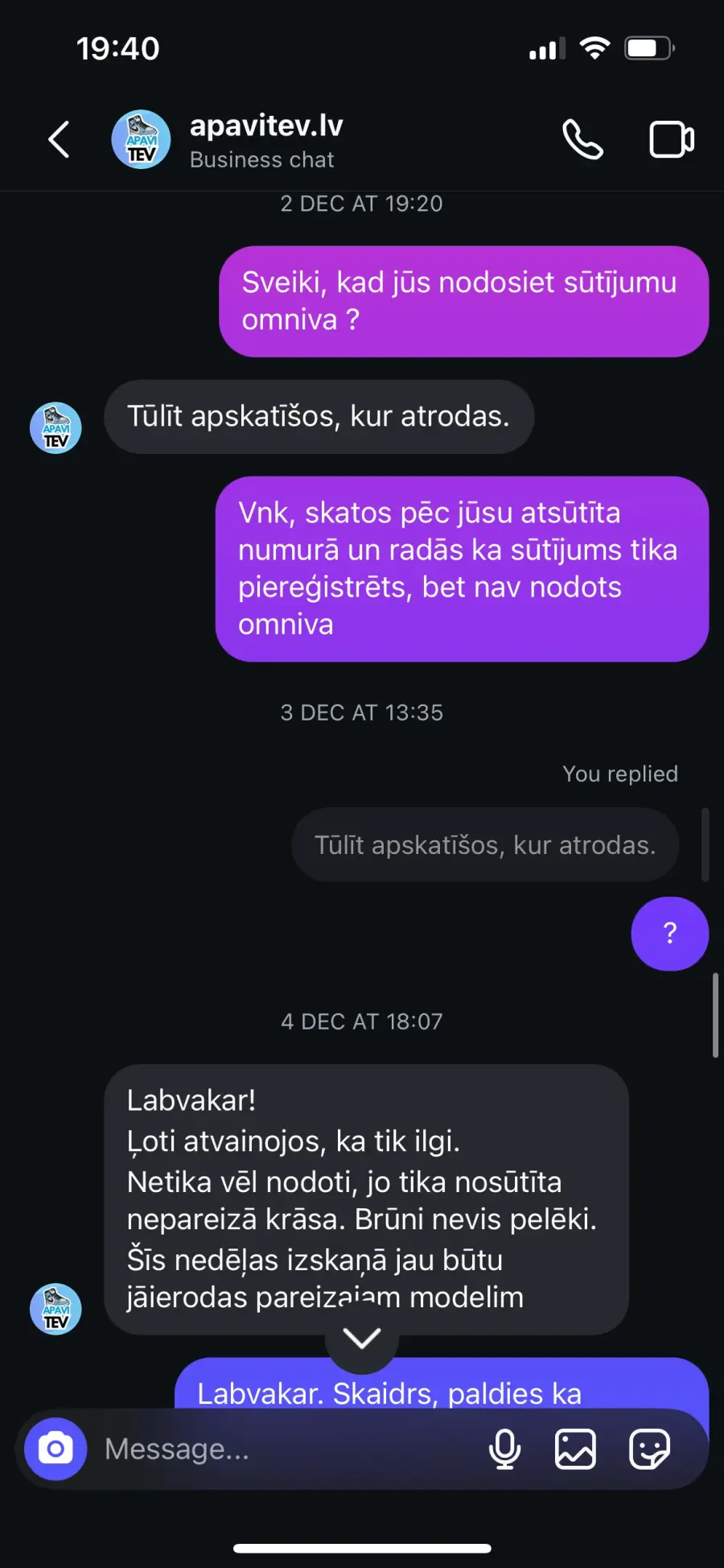The height and width of the screenshot is (1568, 724).
Task: Record a voice message with the microphone
Action: (505, 1449)
